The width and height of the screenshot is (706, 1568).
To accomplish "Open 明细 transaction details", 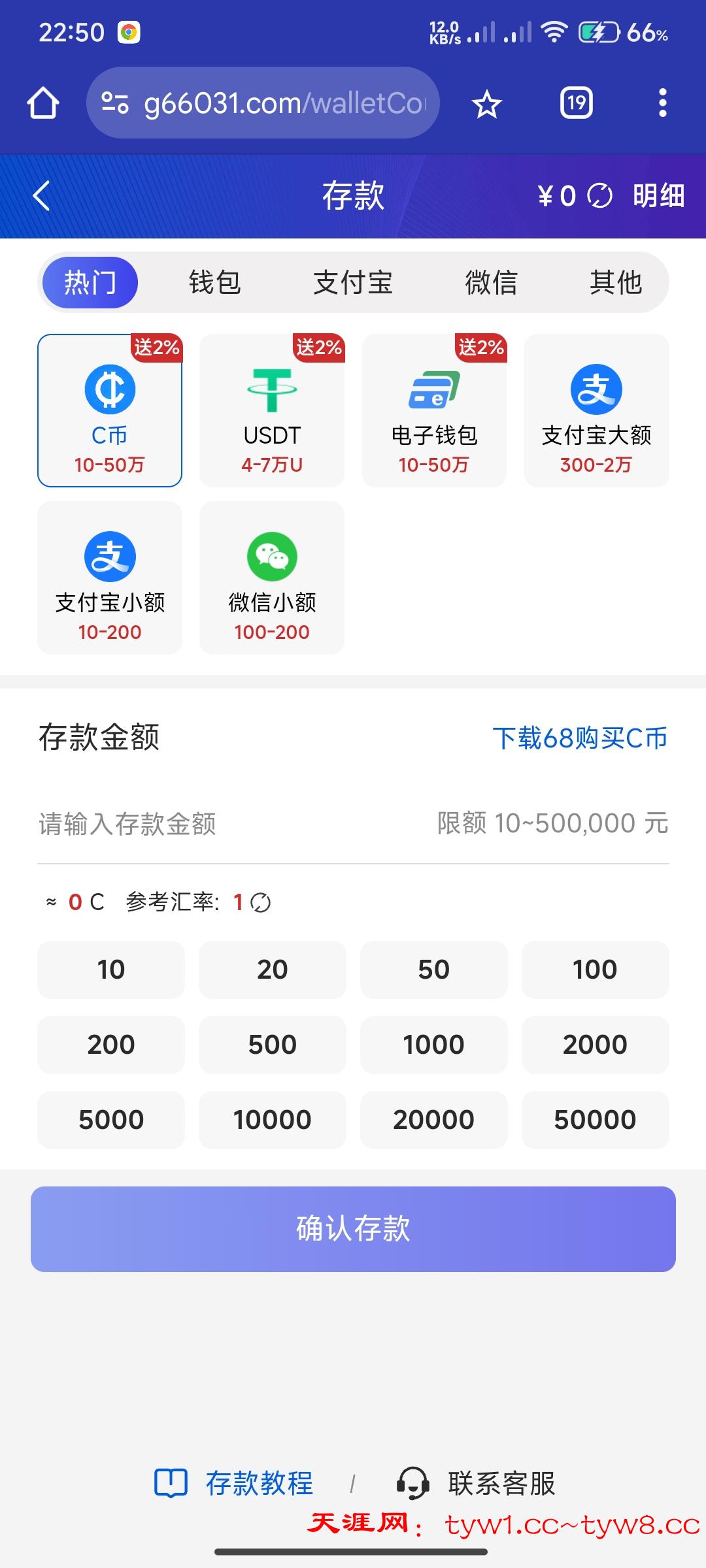I will 657,195.
